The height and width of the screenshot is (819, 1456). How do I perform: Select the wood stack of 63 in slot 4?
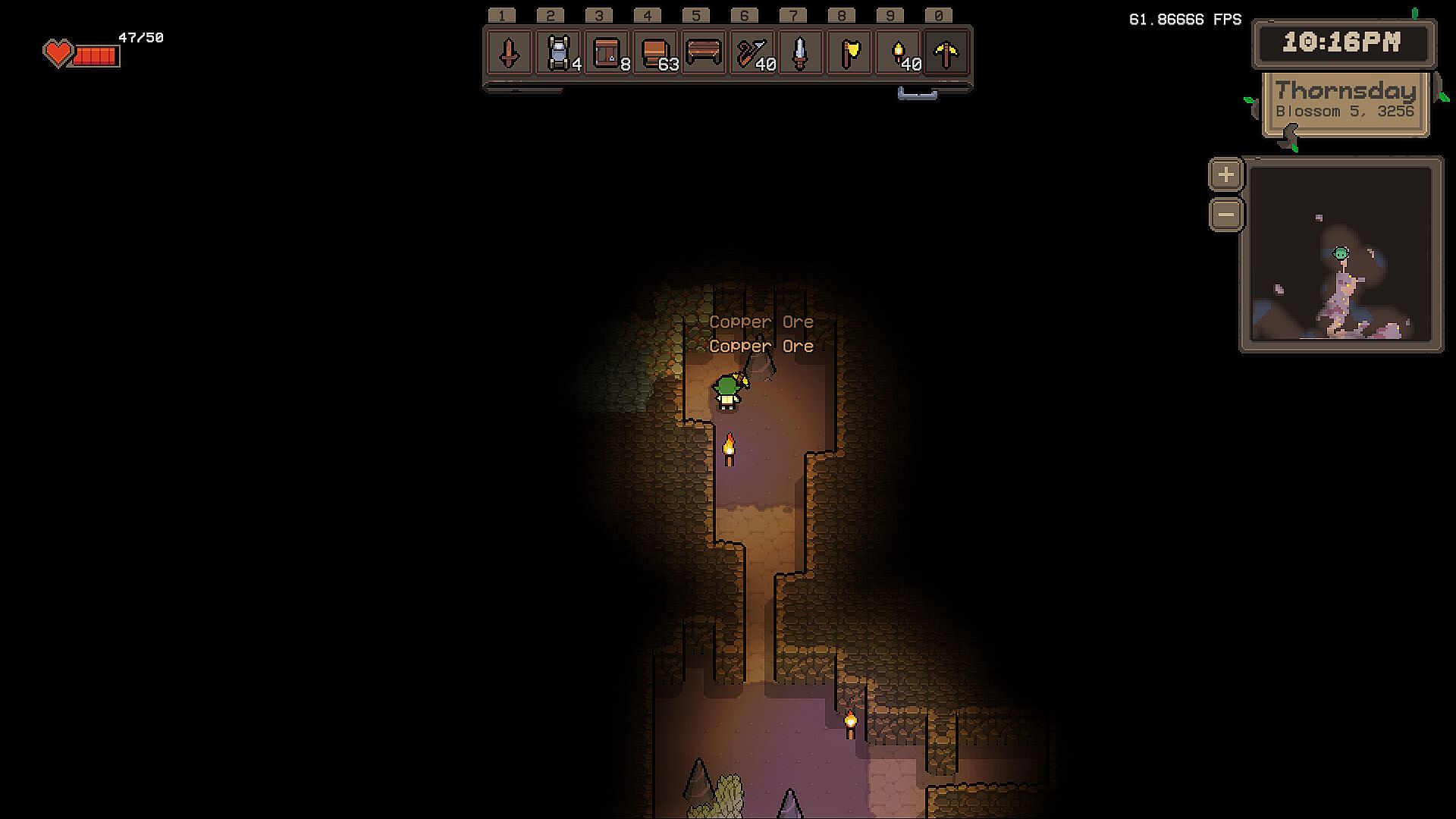(655, 53)
